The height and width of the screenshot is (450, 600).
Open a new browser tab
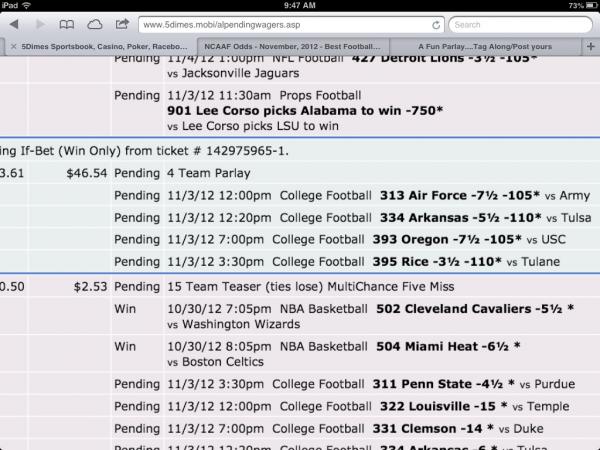pyautogui.click(x=590, y=46)
